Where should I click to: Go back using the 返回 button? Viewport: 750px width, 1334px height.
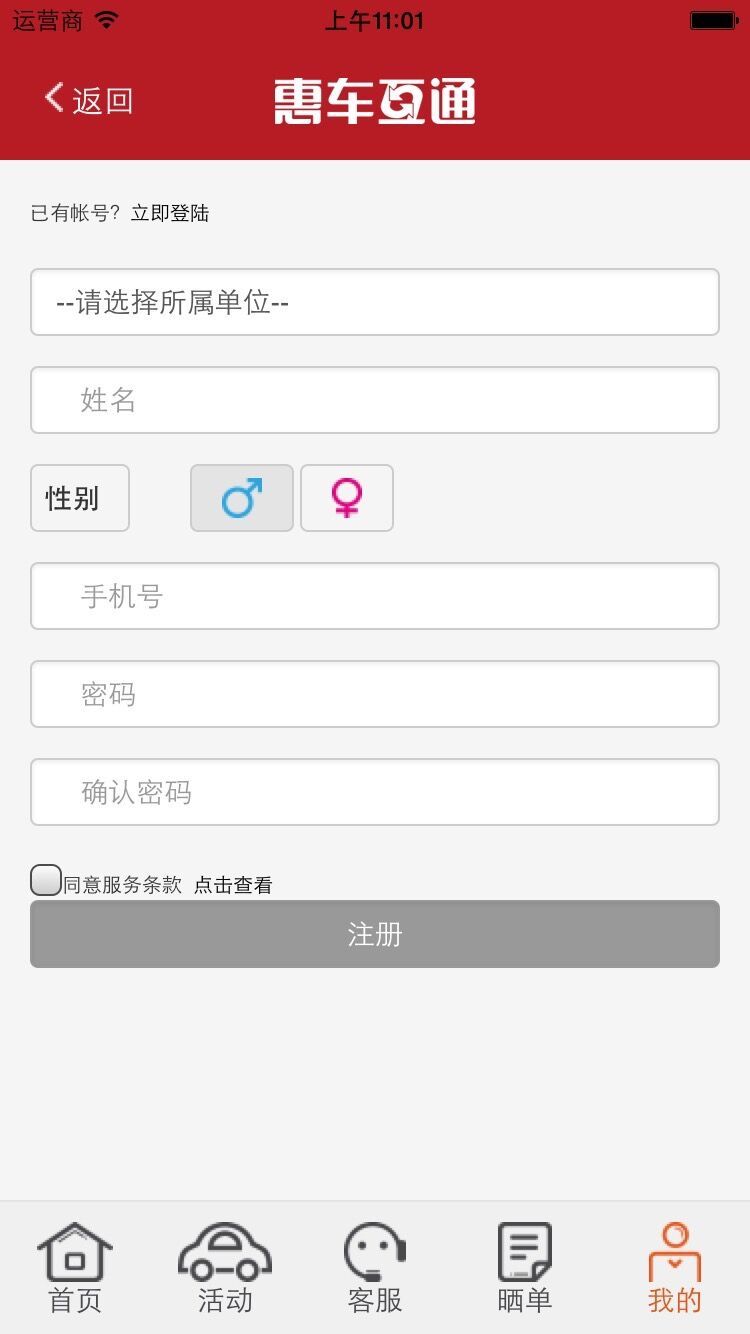pos(88,100)
